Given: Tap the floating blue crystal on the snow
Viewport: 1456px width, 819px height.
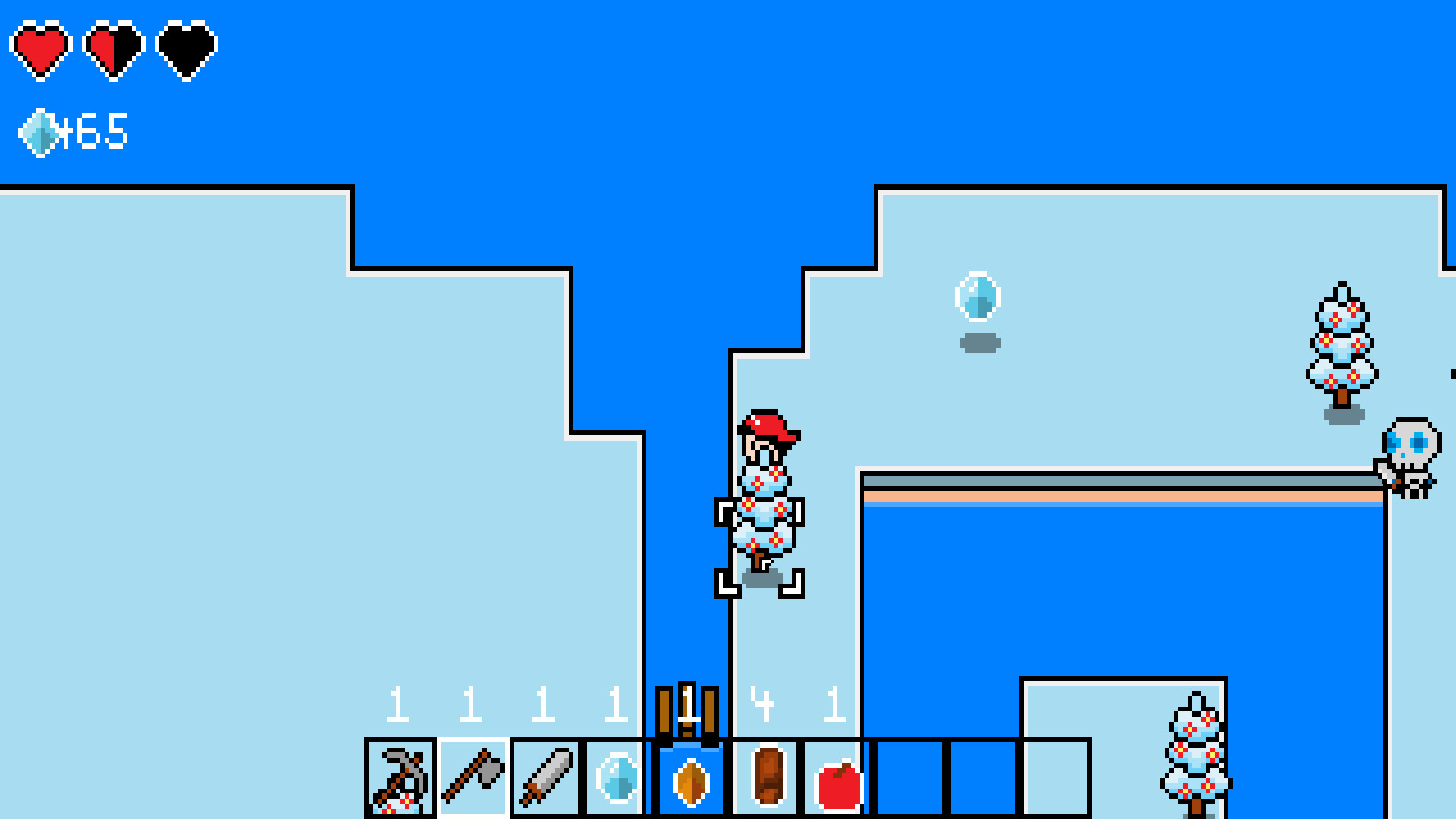Looking at the screenshot, I should coord(978,297).
